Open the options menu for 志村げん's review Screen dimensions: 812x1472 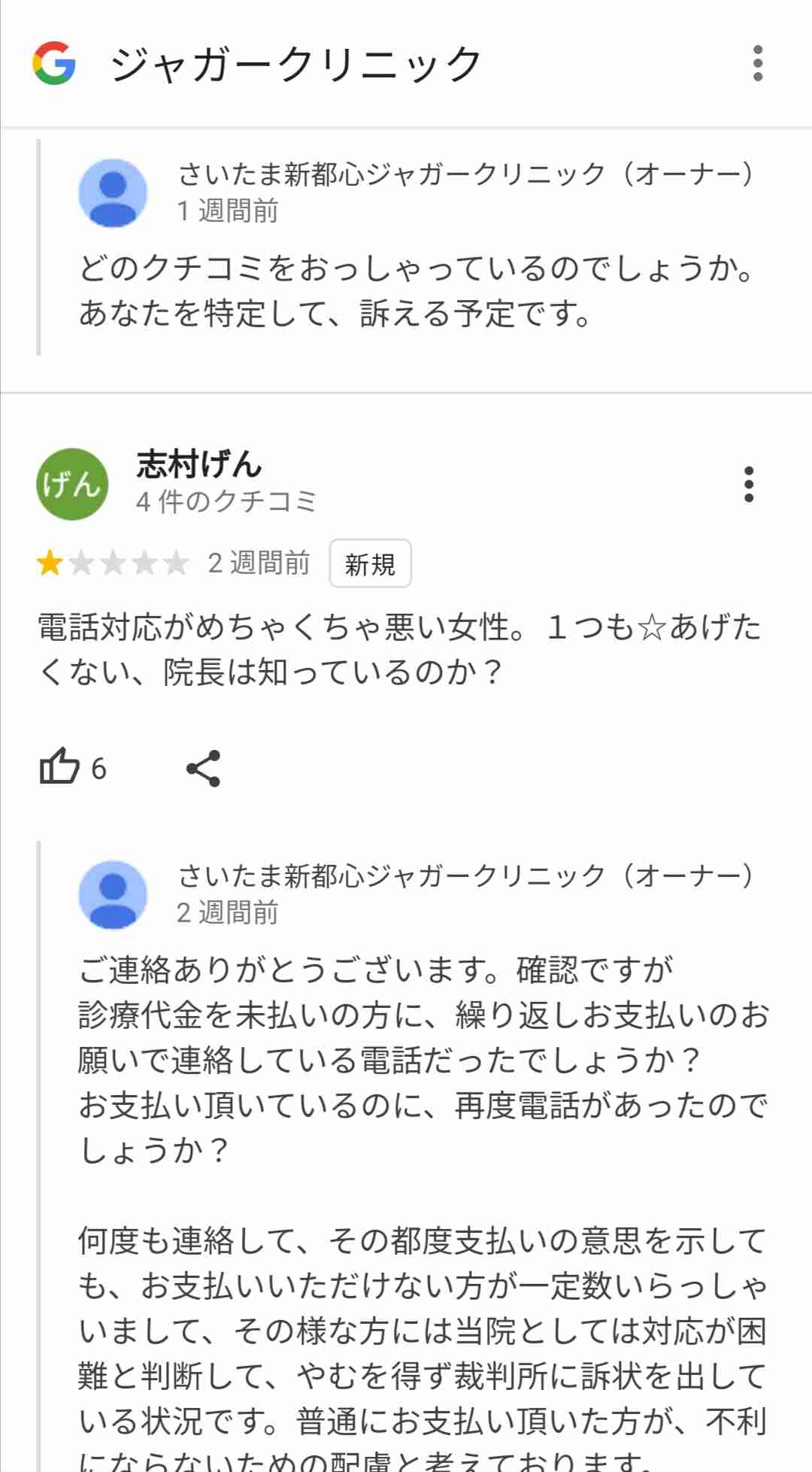click(748, 484)
